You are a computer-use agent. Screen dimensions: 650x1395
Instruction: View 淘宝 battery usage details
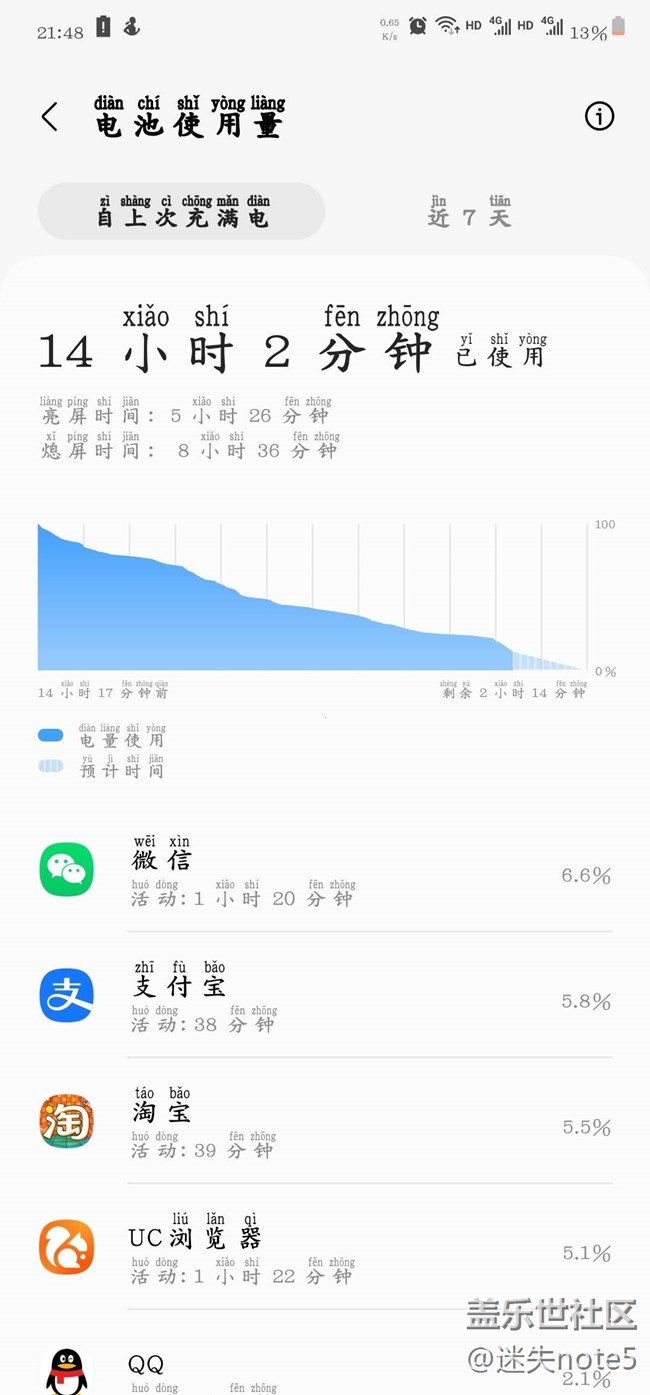coord(325,1121)
